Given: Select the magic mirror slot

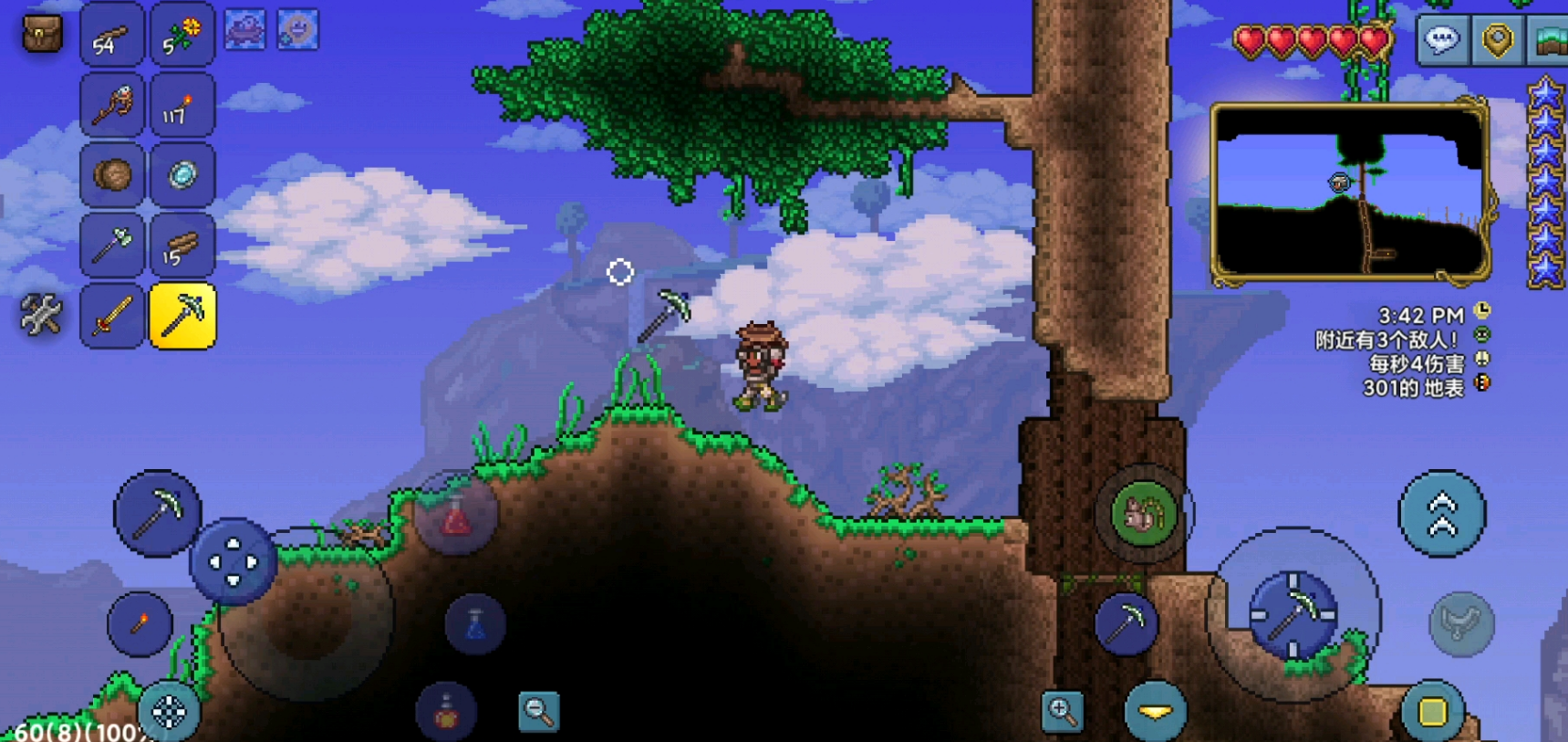Looking at the screenshot, I should coord(182,175).
